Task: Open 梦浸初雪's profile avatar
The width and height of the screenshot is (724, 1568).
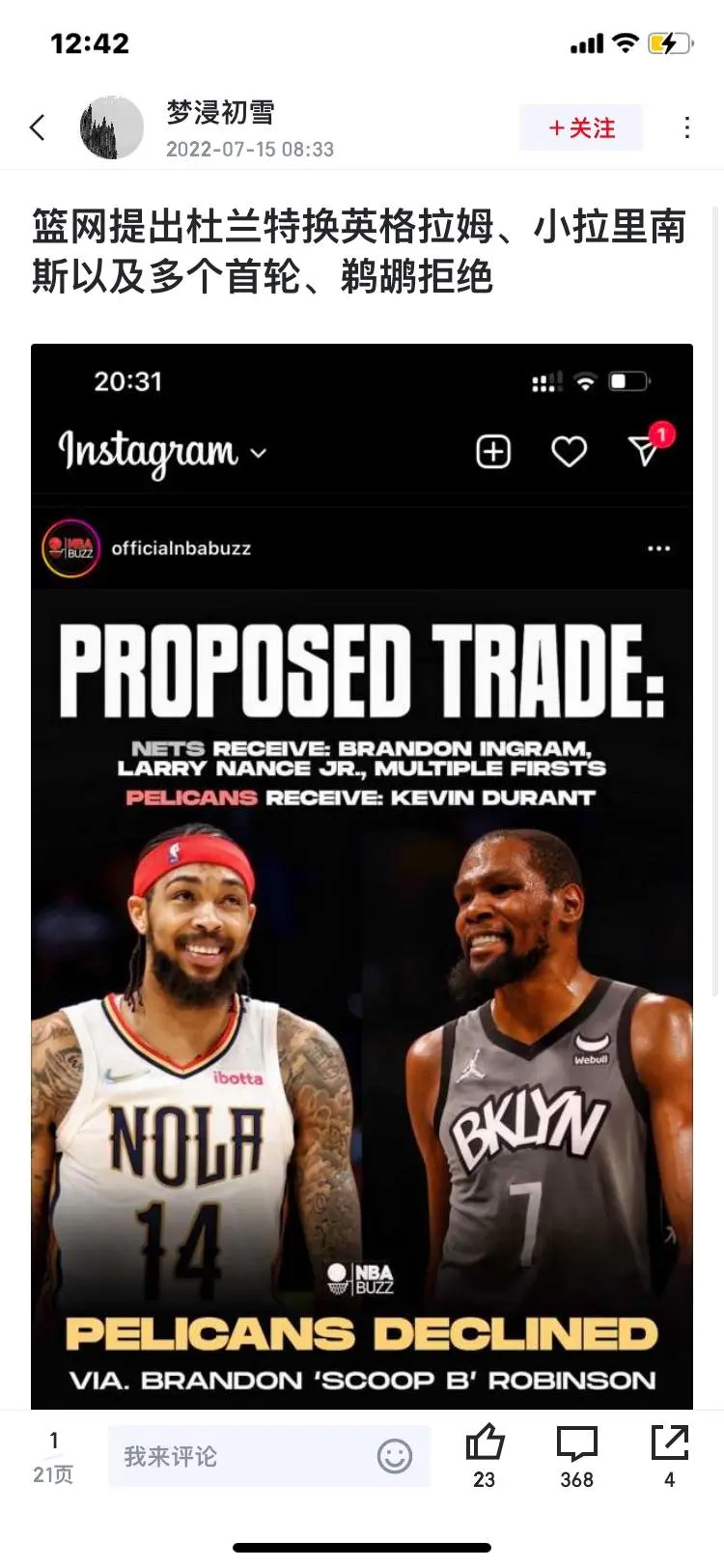Action: [x=111, y=127]
